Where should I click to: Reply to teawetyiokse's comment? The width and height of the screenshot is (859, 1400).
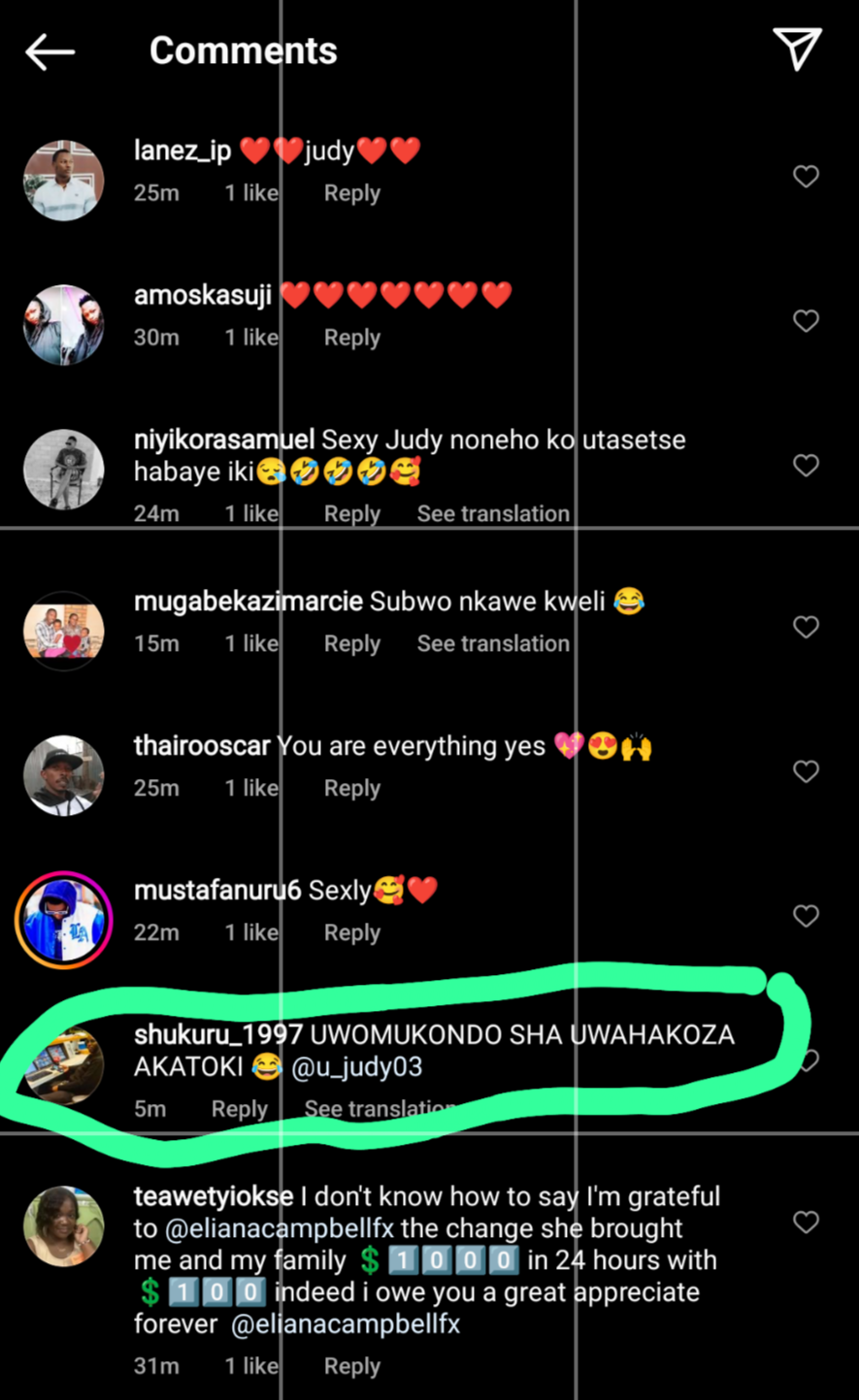(x=351, y=1366)
